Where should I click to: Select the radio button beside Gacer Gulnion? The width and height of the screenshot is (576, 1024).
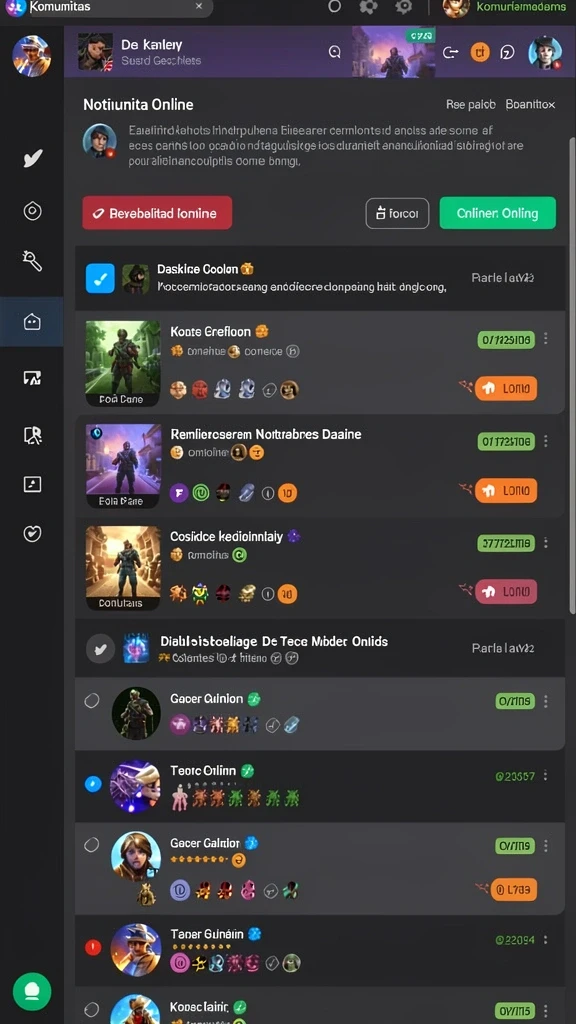tap(92, 701)
